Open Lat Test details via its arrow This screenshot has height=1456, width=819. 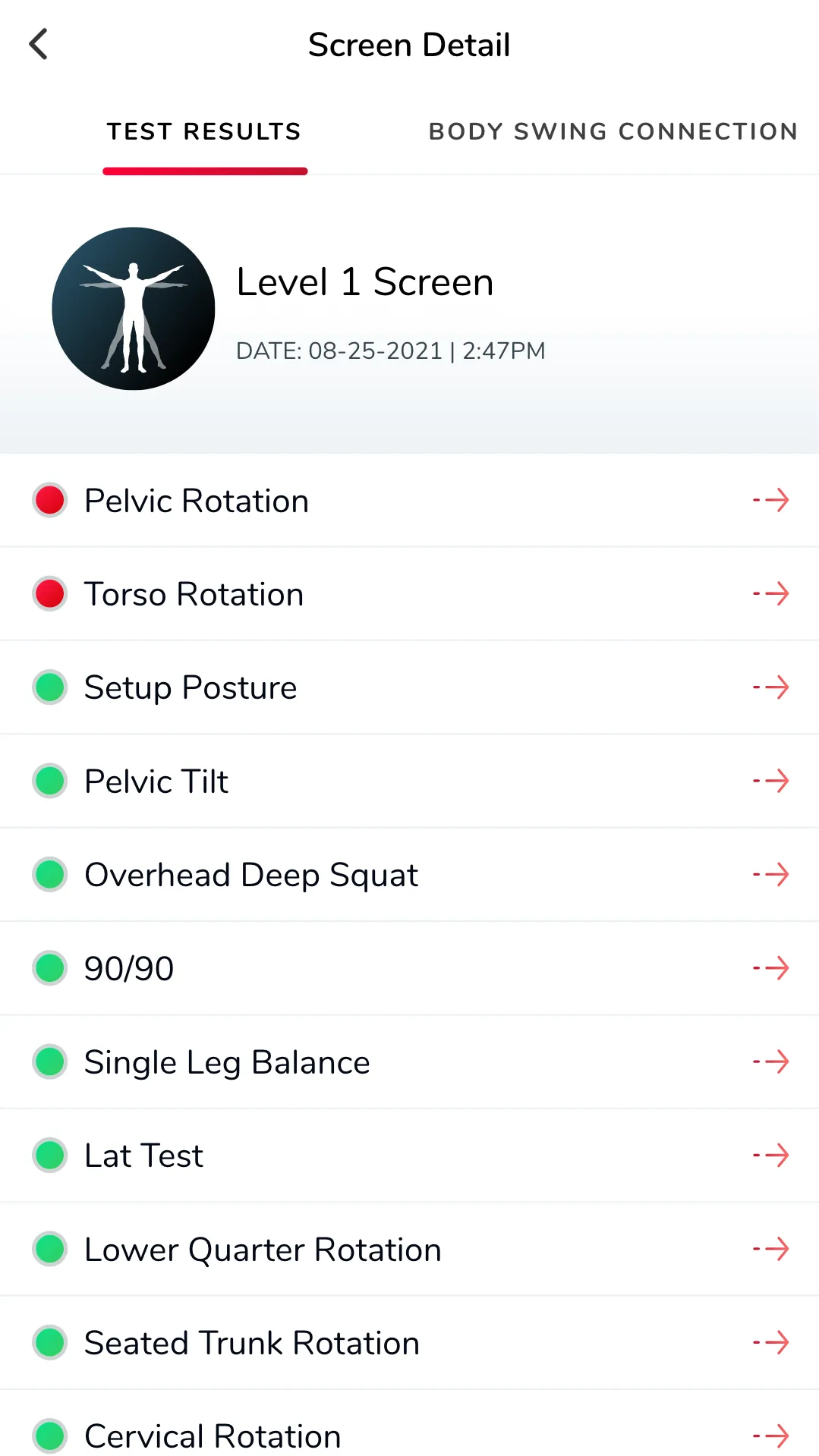click(770, 1155)
